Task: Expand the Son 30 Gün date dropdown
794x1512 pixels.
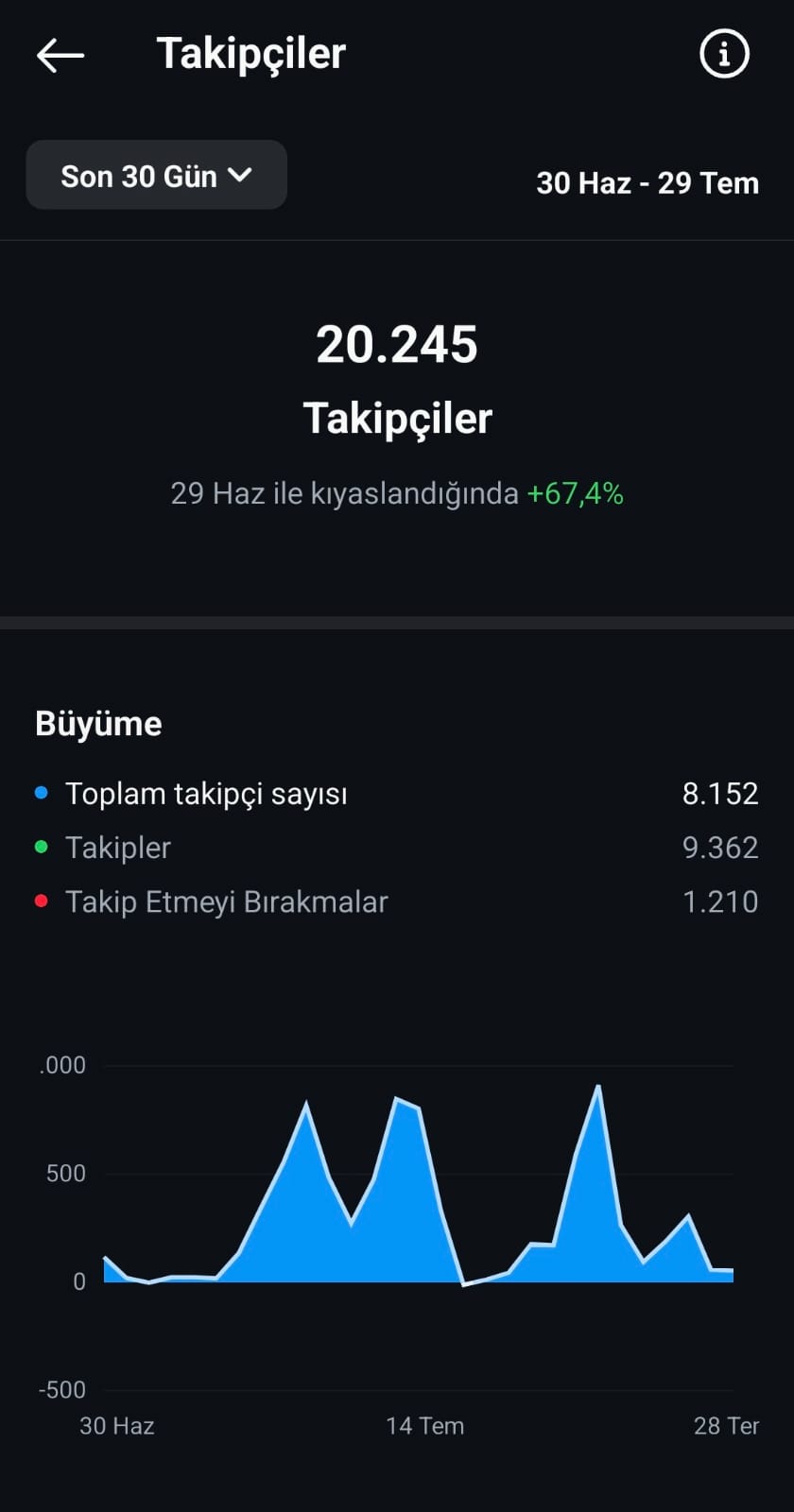Action: [157, 176]
